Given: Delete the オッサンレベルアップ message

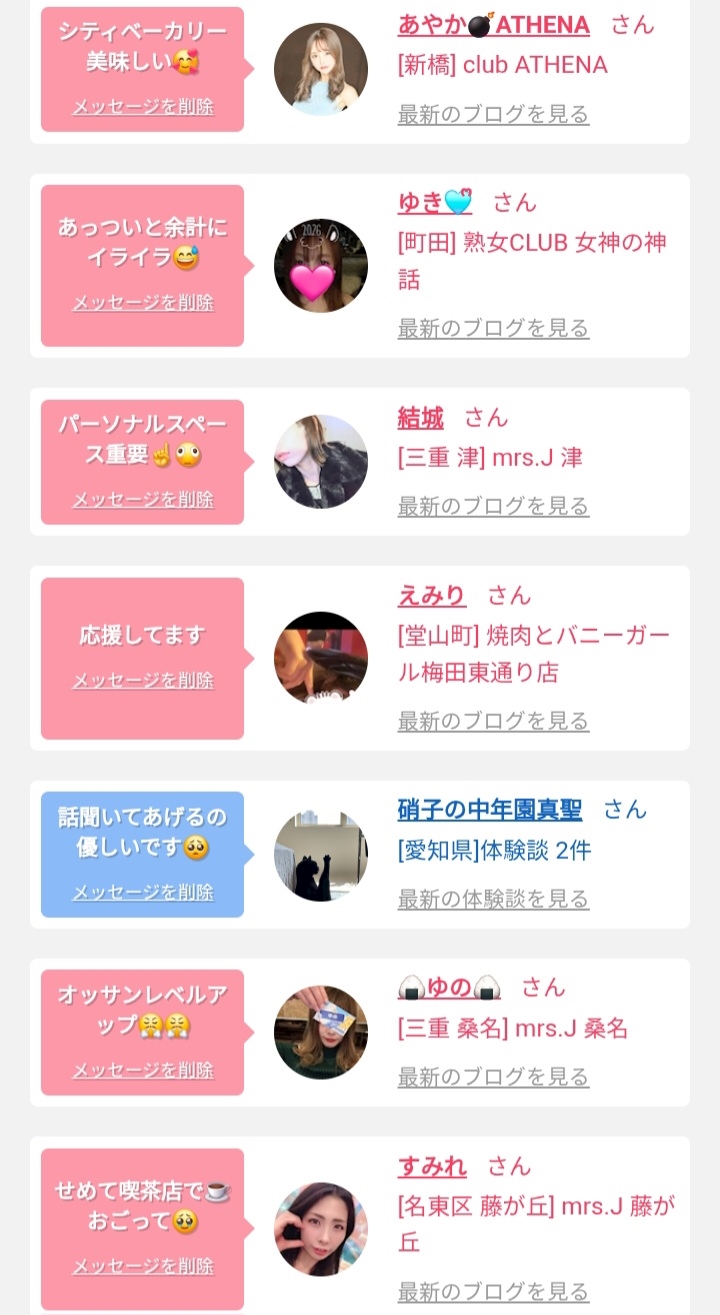Looking at the screenshot, I should (143, 1070).
